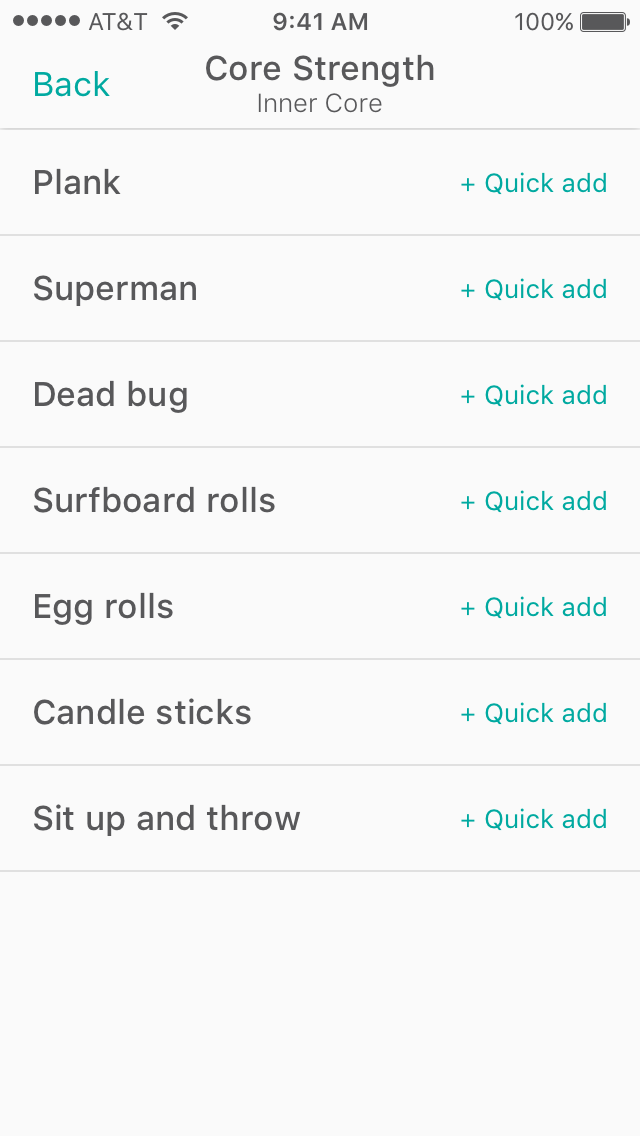Quick add Superman to the workout
The height and width of the screenshot is (1136, 640).
point(534,288)
